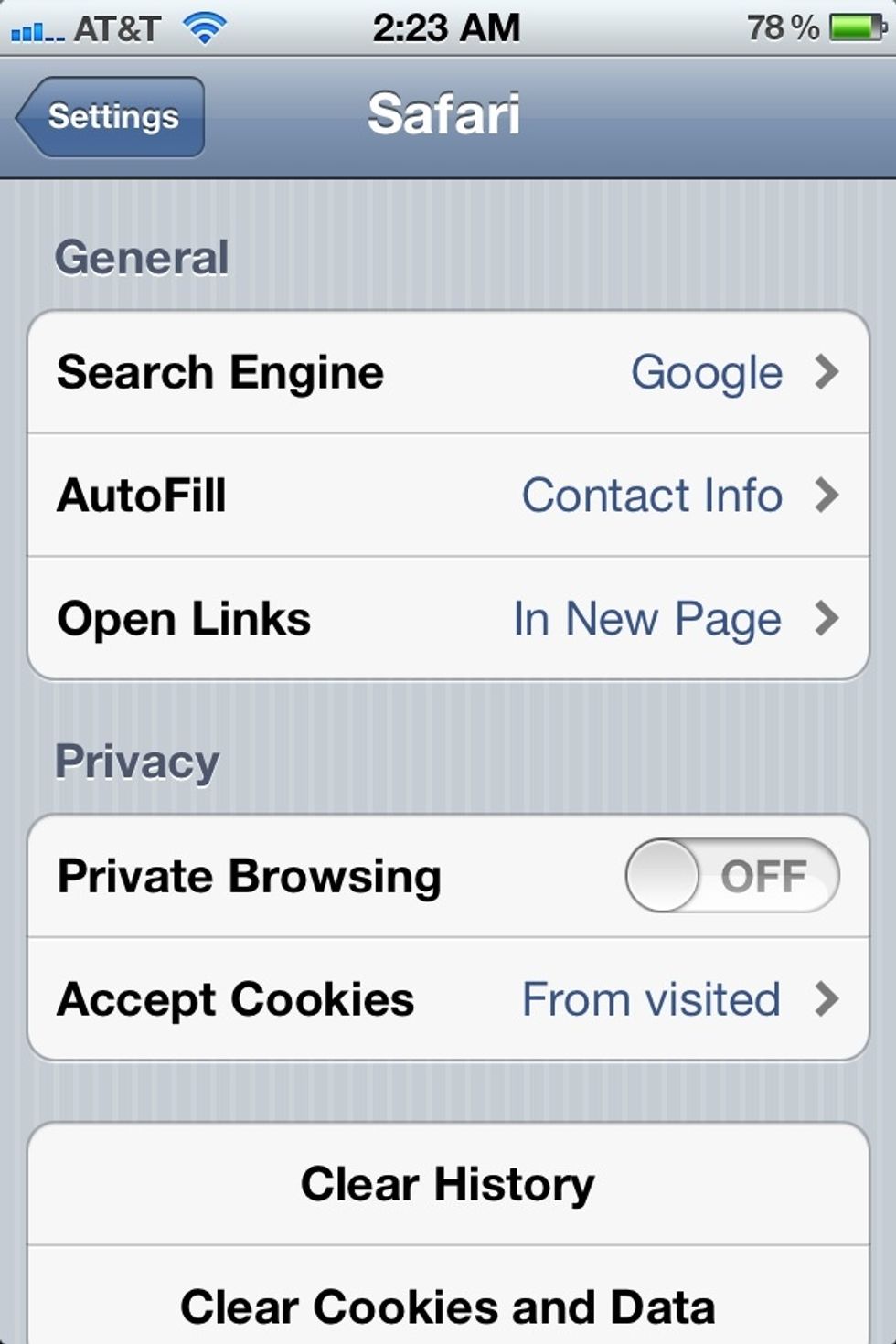Toggle Private Browsing on
The image size is (896, 1344).
(x=731, y=875)
